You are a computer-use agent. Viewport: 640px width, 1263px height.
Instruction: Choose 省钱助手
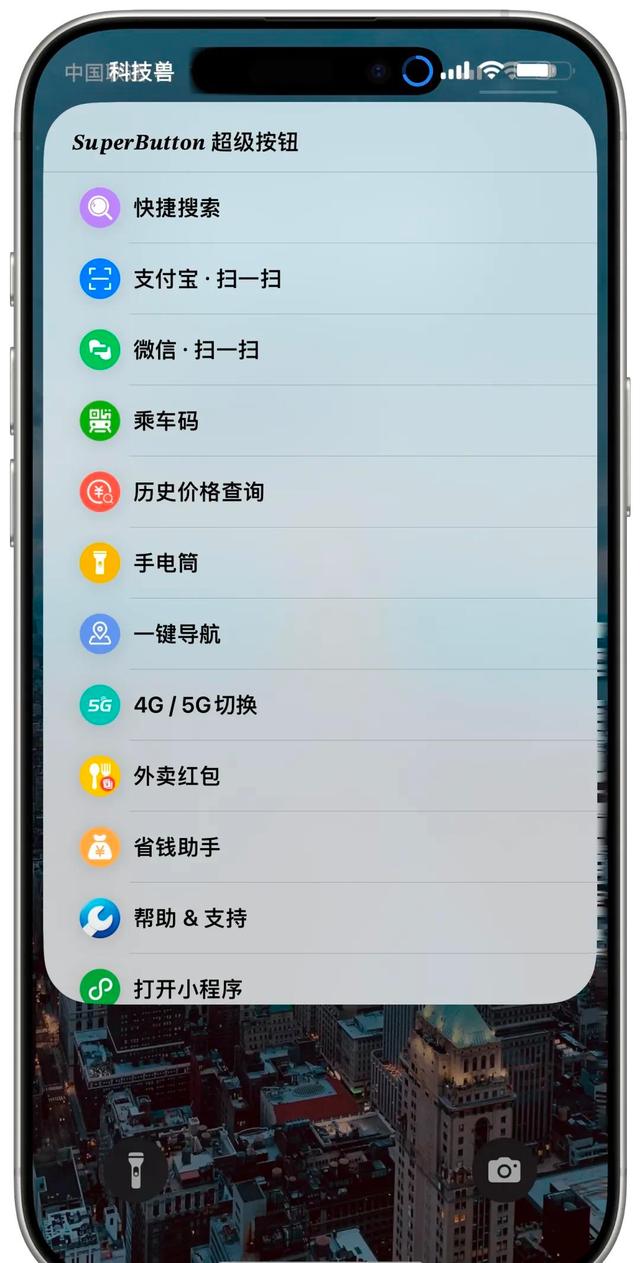(320, 847)
